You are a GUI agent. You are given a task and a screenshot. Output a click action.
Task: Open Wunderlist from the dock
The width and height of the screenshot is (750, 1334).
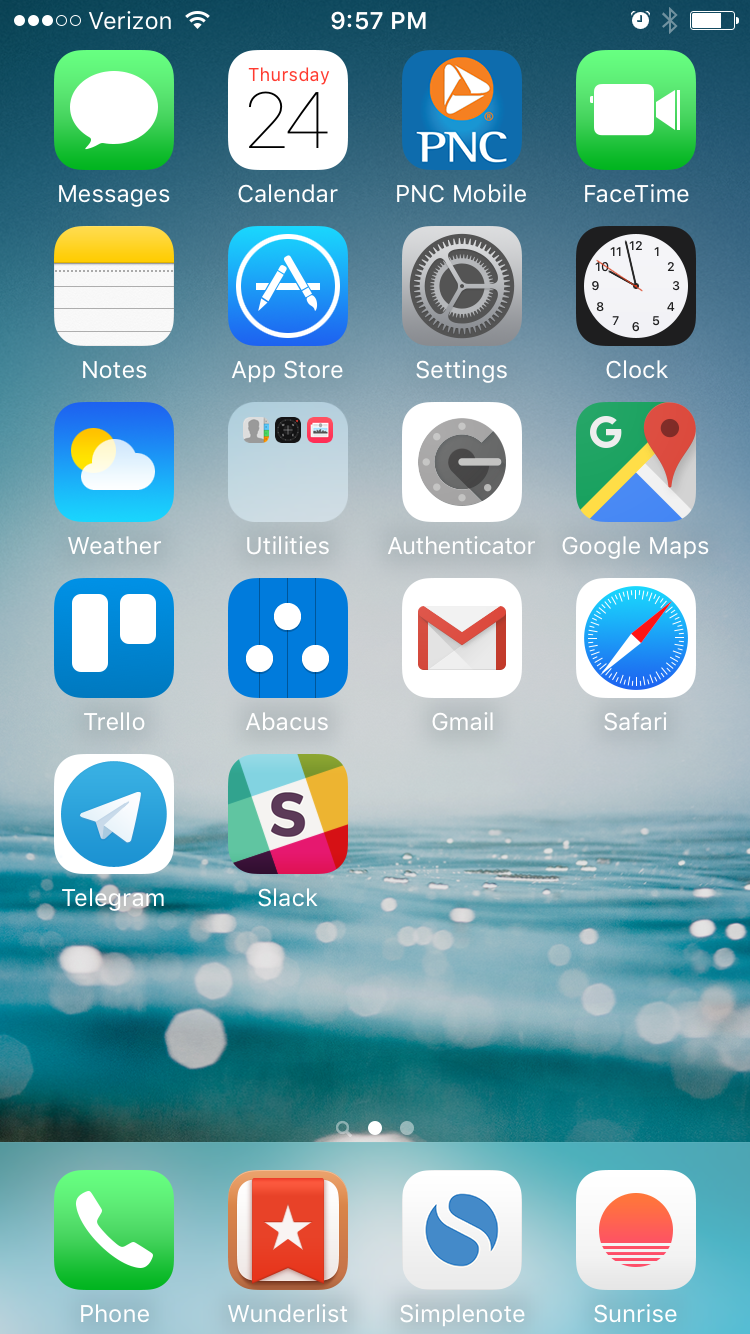click(288, 1230)
